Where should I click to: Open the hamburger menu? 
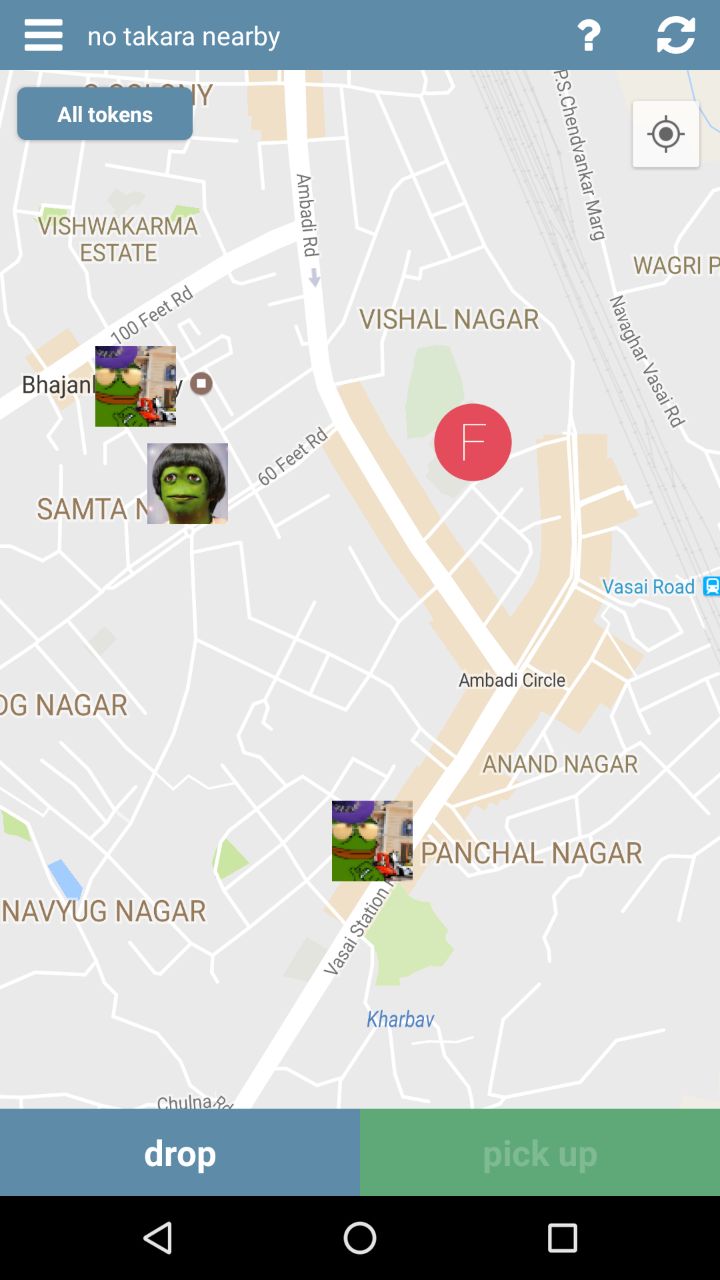pyautogui.click(x=43, y=35)
